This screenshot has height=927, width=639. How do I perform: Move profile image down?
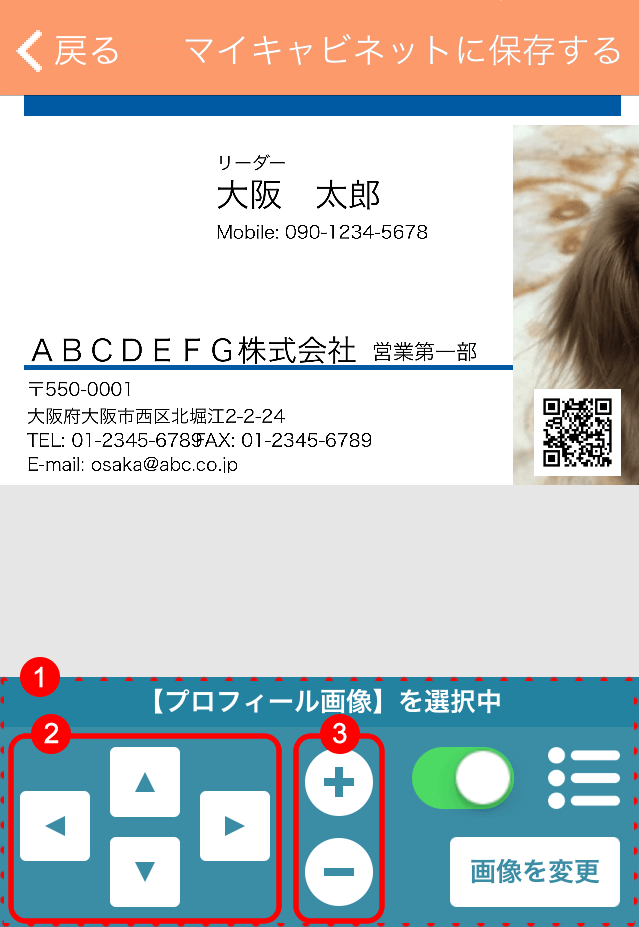[x=145, y=872]
